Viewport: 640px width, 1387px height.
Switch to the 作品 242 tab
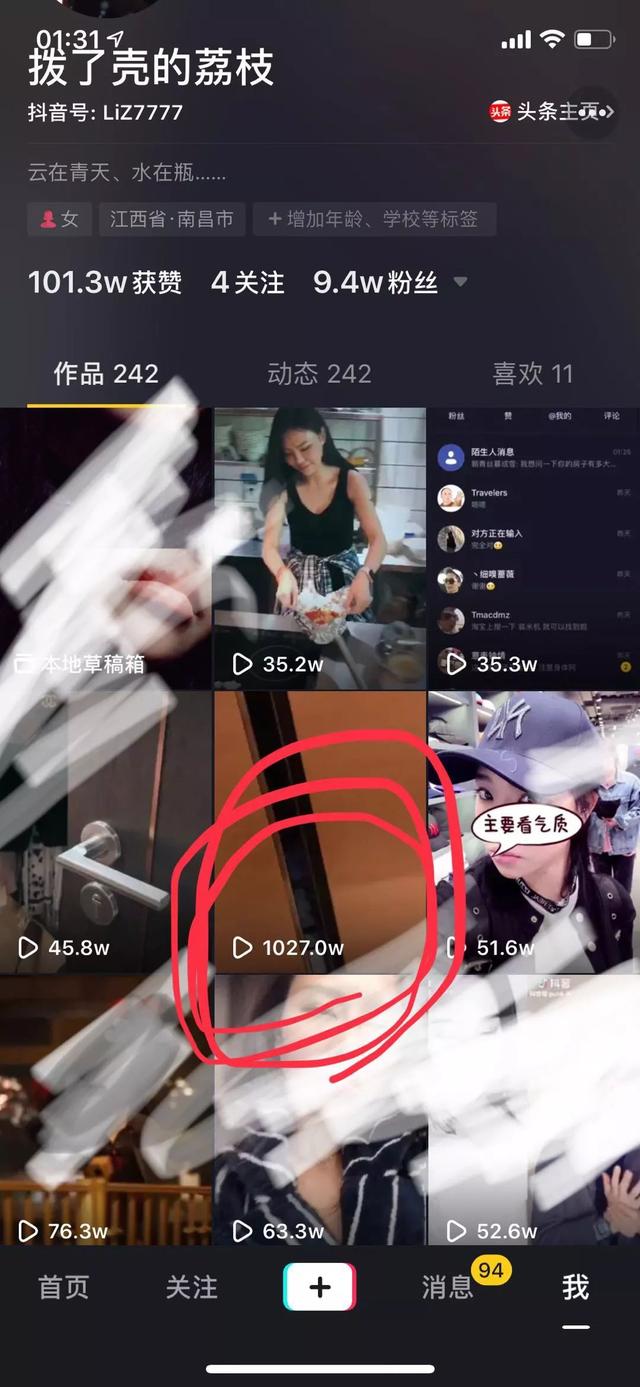pyautogui.click(x=106, y=374)
